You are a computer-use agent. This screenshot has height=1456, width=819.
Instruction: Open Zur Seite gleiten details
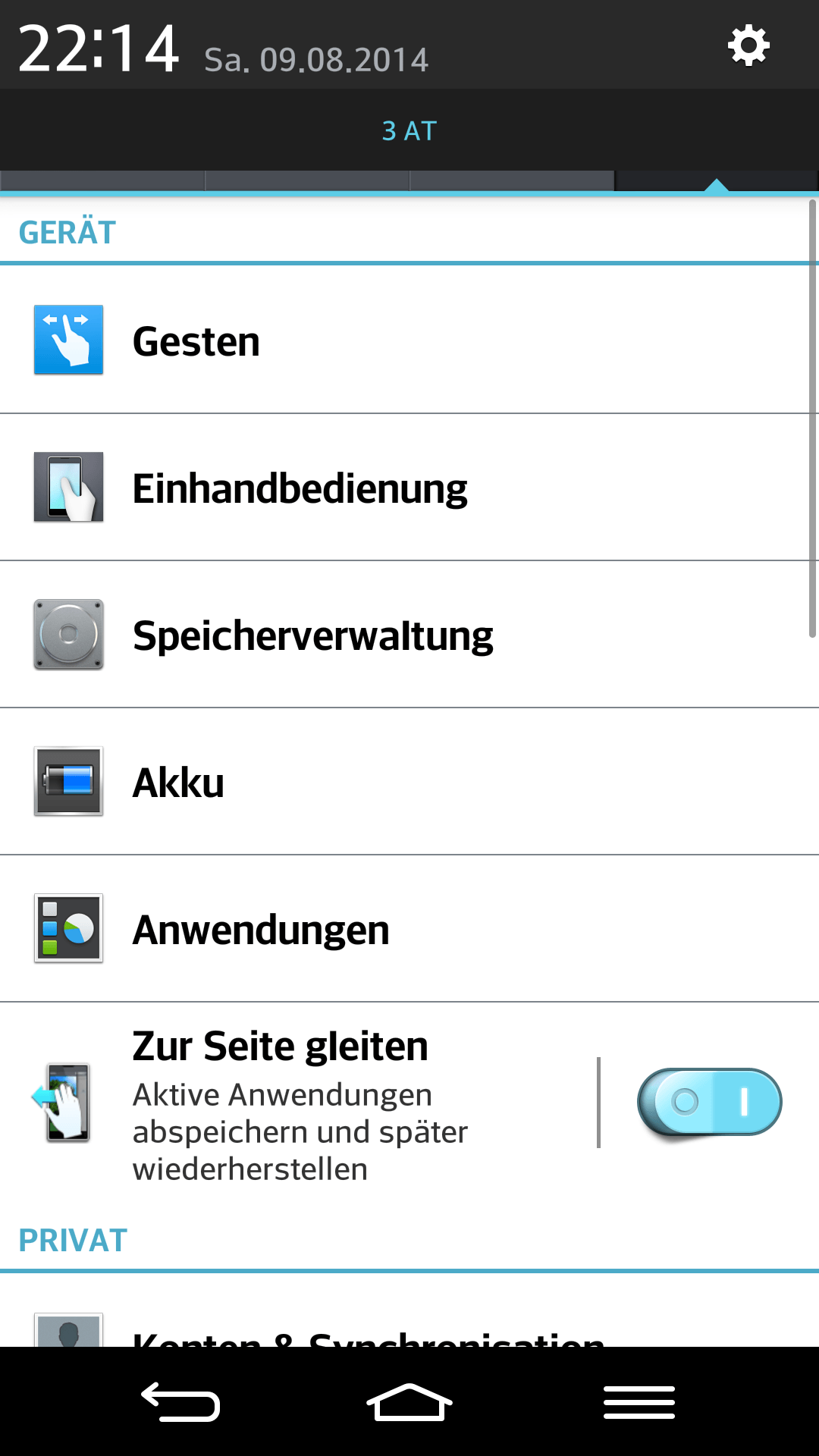click(303, 1103)
